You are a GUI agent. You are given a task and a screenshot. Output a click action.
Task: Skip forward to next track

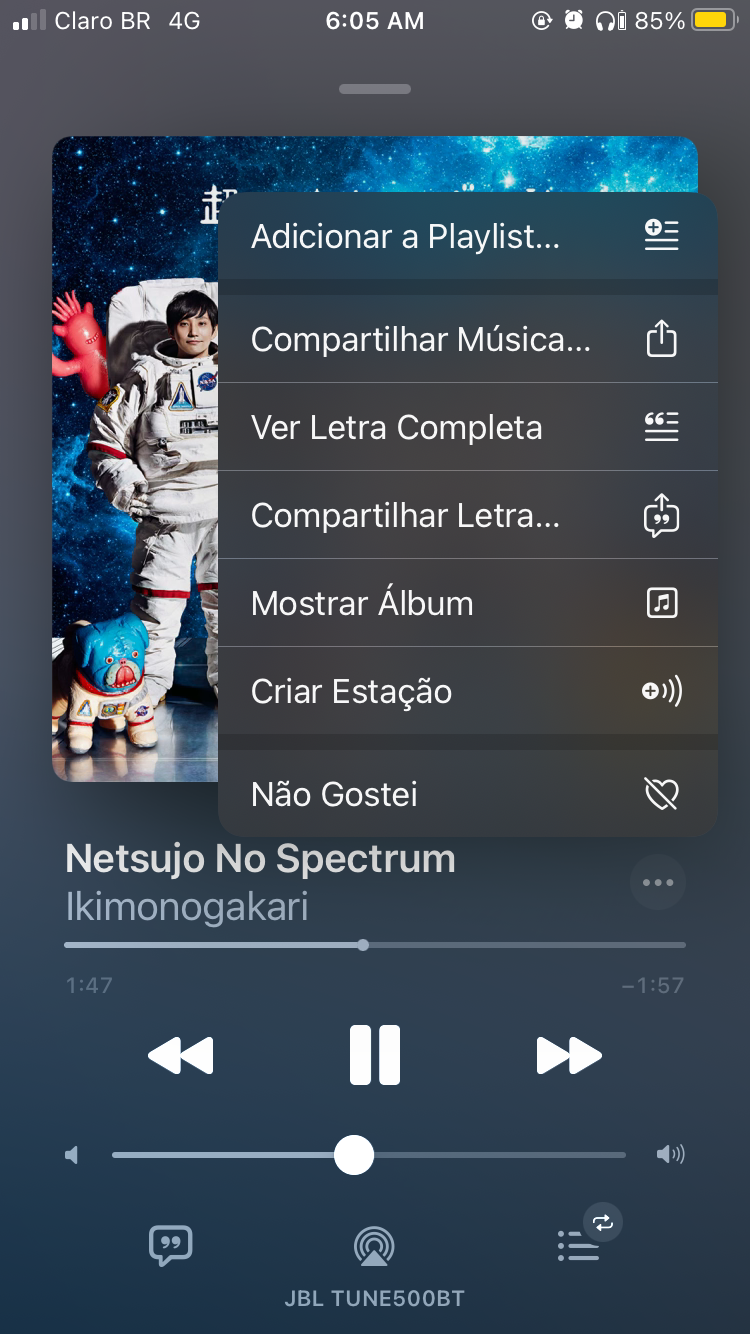568,1055
